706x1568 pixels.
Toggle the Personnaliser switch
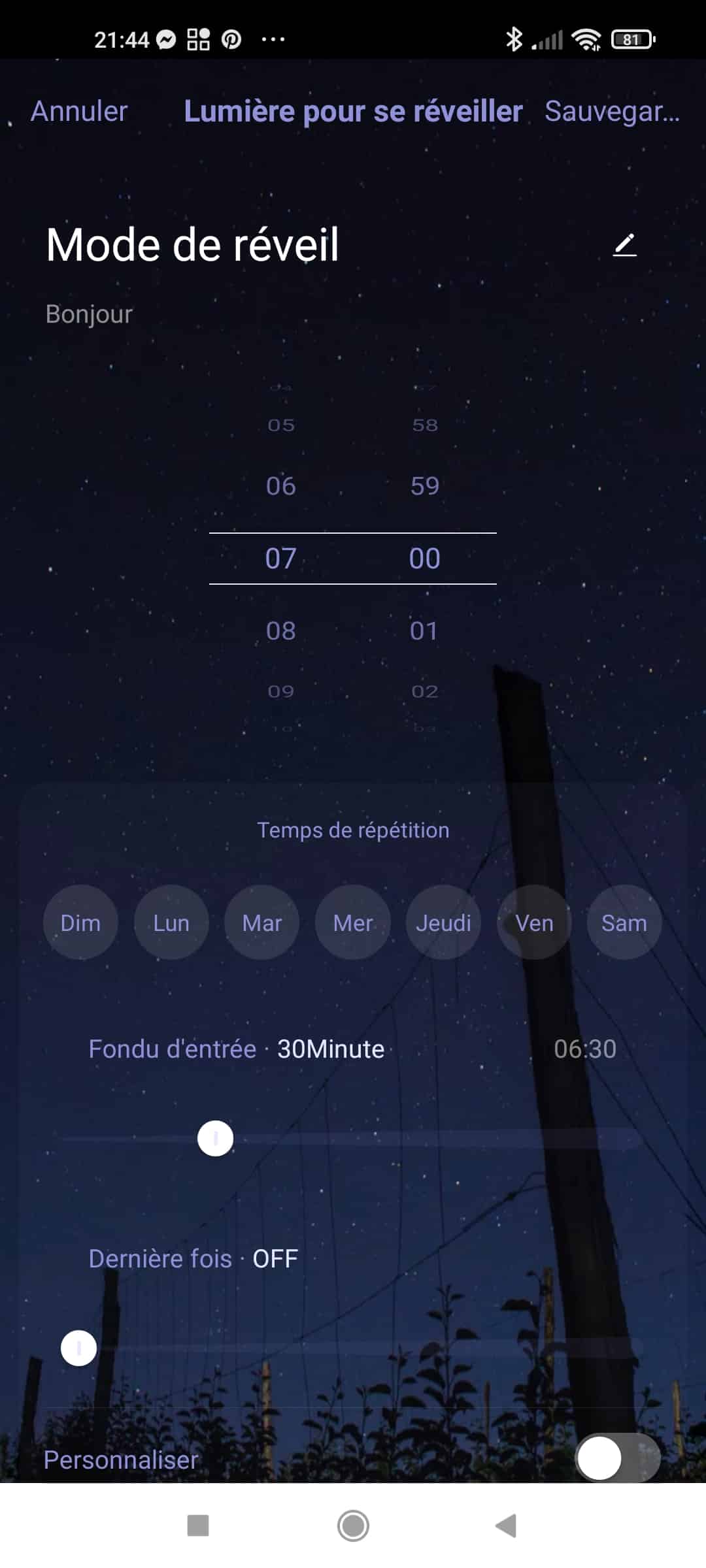coord(618,1458)
